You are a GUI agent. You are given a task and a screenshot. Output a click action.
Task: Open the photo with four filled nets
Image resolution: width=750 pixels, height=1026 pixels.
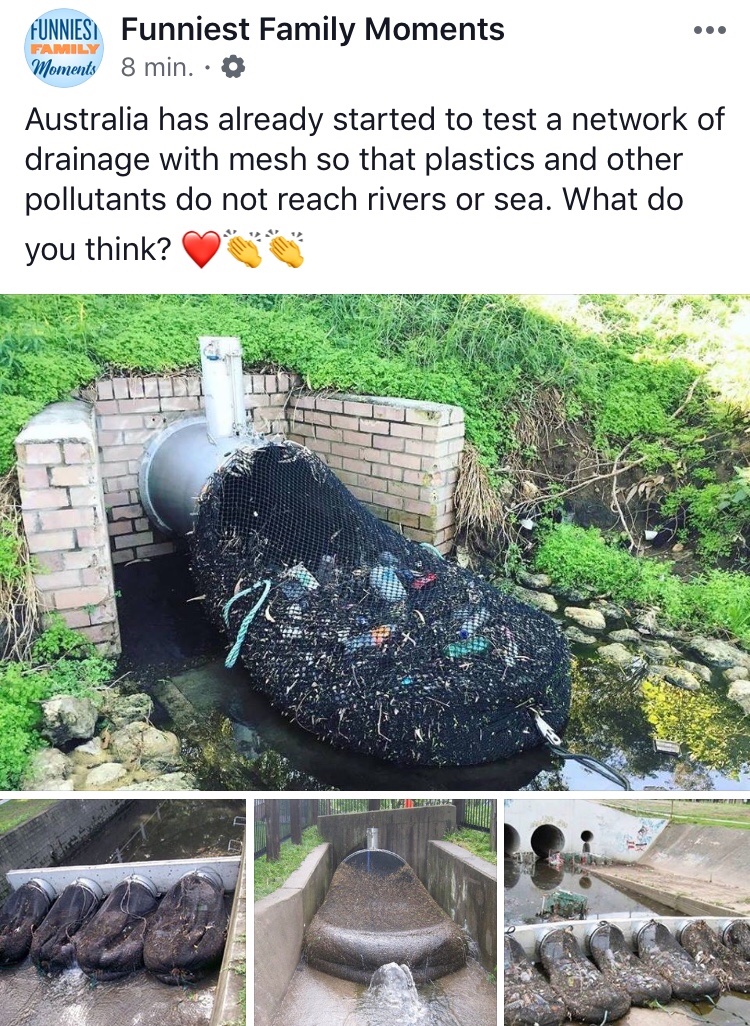point(122,911)
